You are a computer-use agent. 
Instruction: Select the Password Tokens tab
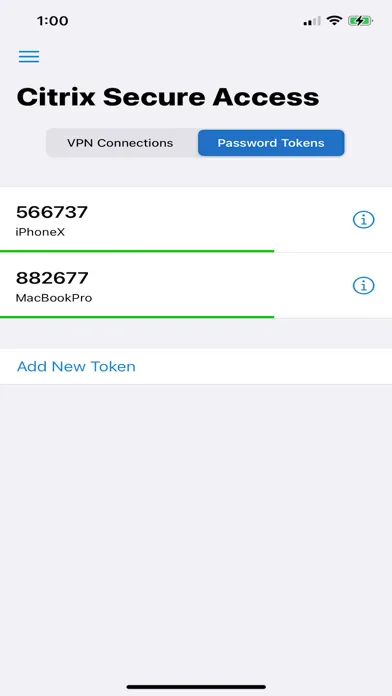271,143
